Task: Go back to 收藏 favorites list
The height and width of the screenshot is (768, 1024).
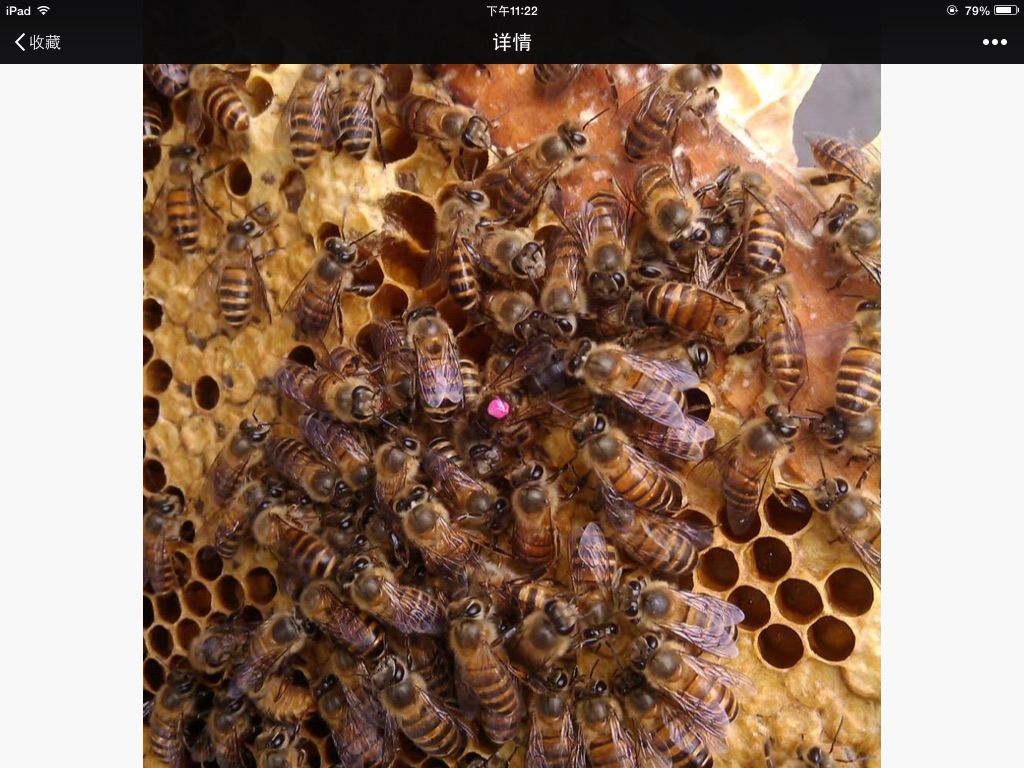Action: (37, 42)
